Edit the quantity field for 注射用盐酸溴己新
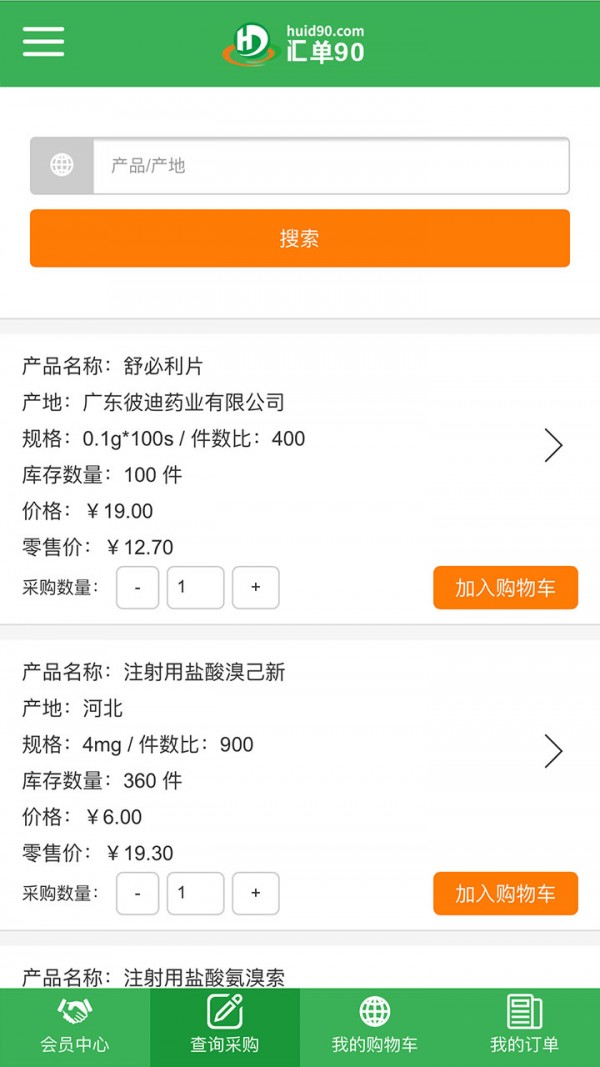 tap(195, 893)
